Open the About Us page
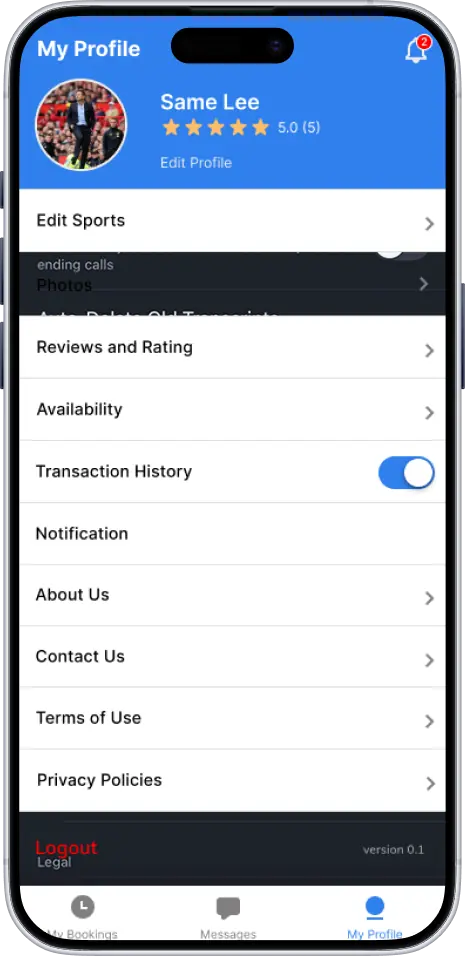This screenshot has width=465, height=956. [x=232, y=595]
